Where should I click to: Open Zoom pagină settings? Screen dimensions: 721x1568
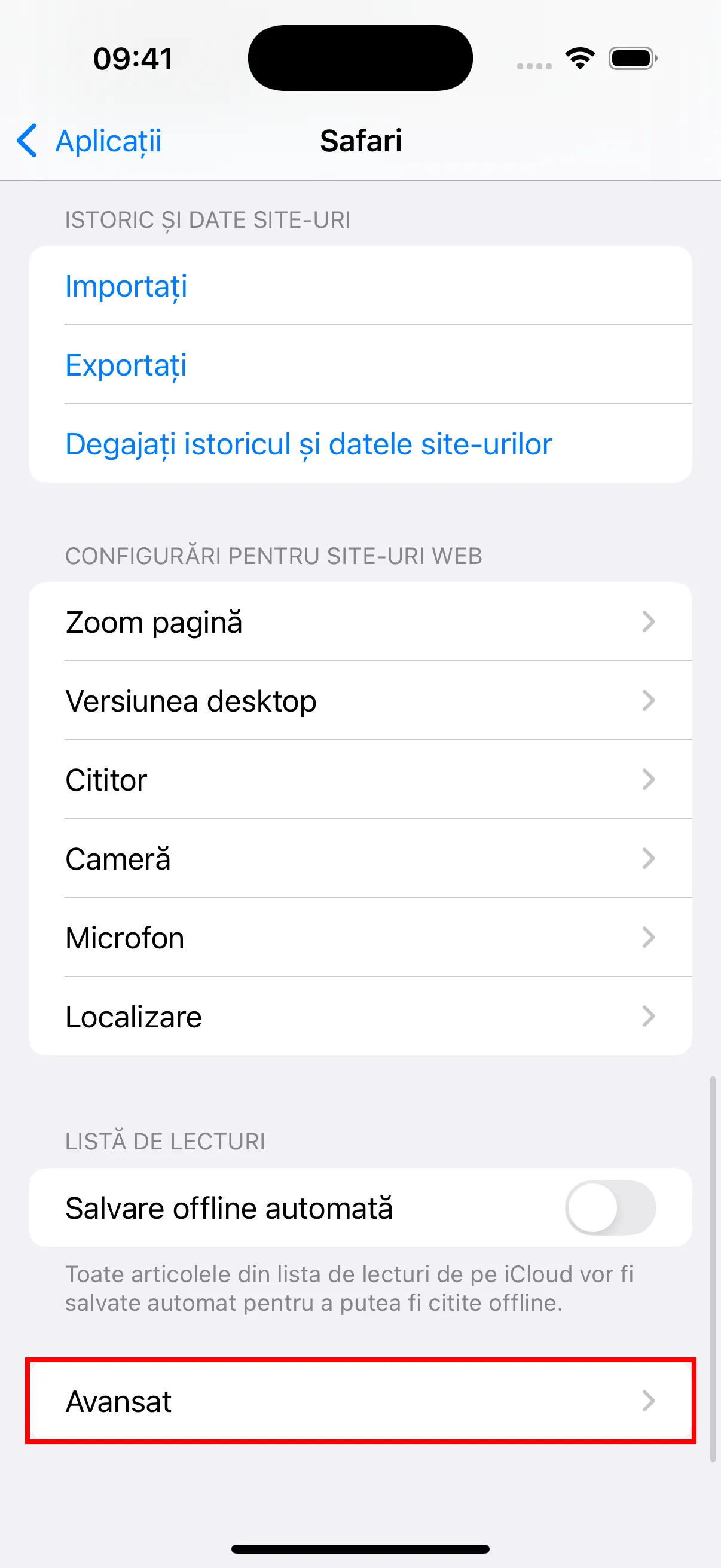tap(360, 622)
